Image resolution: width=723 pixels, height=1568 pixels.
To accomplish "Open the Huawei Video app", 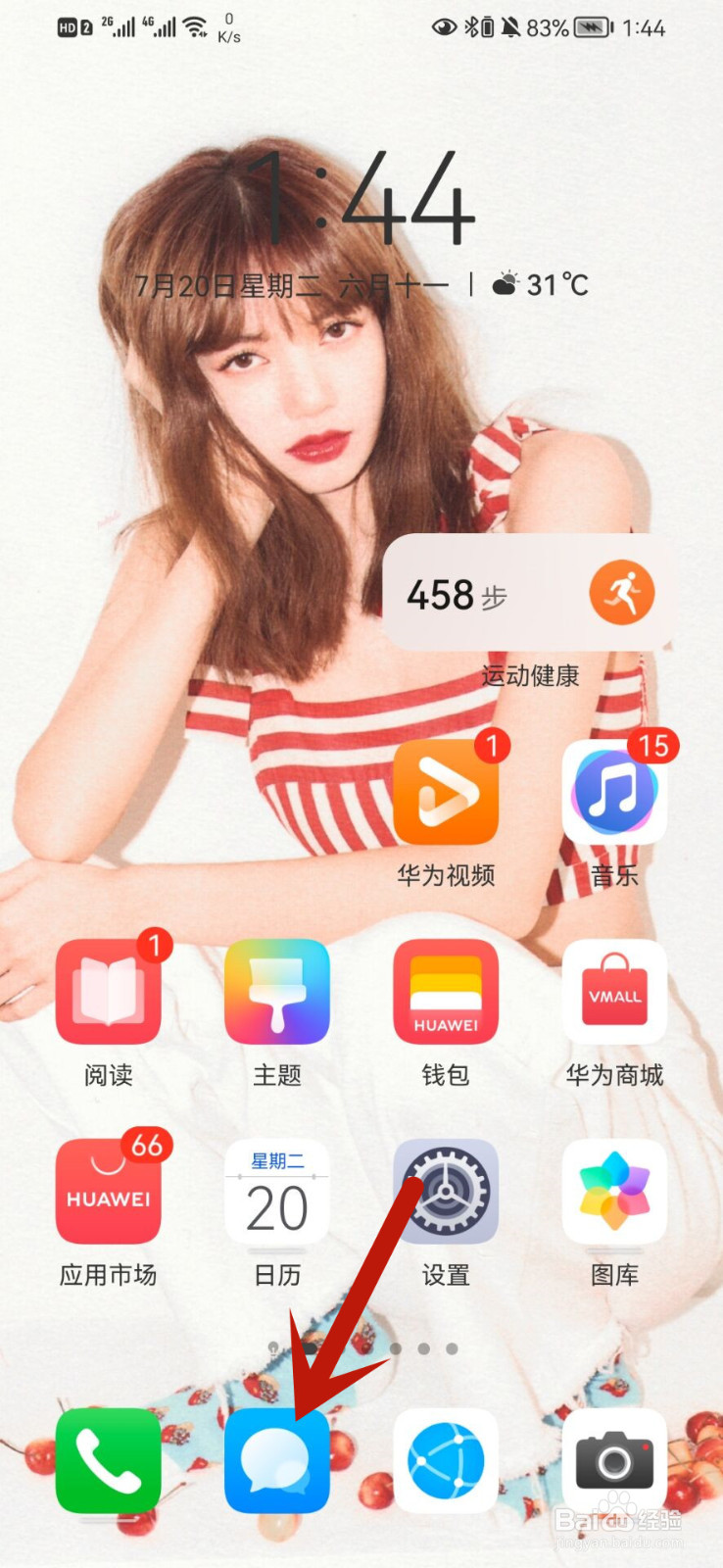I will pos(447,792).
